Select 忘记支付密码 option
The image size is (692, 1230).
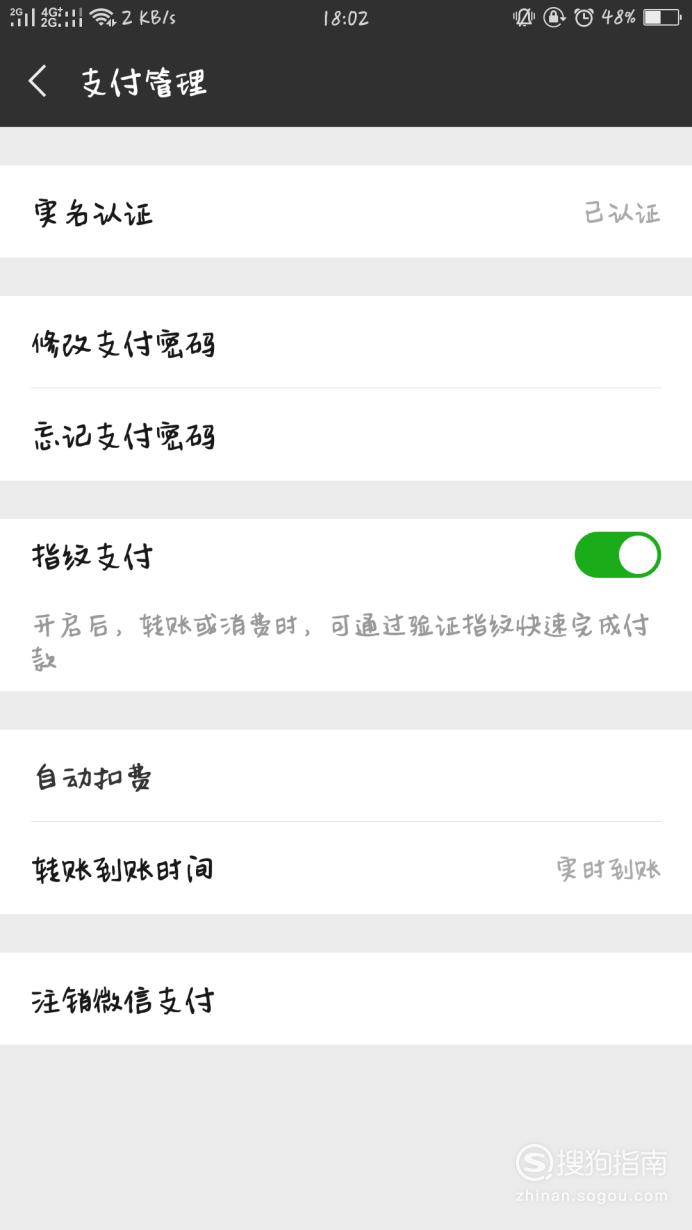point(346,435)
